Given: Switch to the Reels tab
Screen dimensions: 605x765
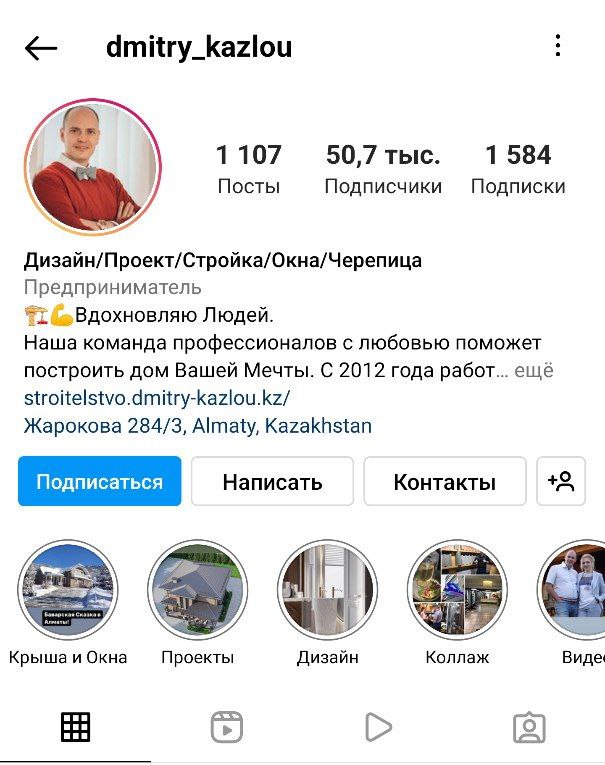Looking at the screenshot, I should click(x=227, y=727).
